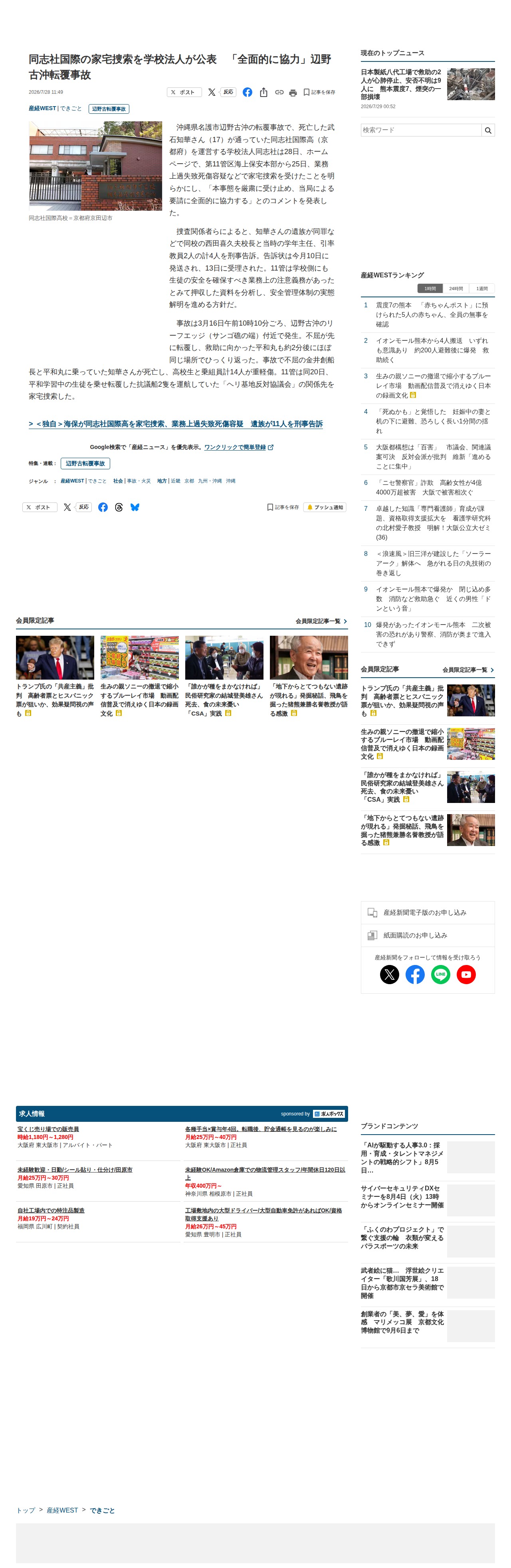Copy the article link via the chain icon
The height and width of the screenshot is (1568, 511).
click(x=279, y=93)
